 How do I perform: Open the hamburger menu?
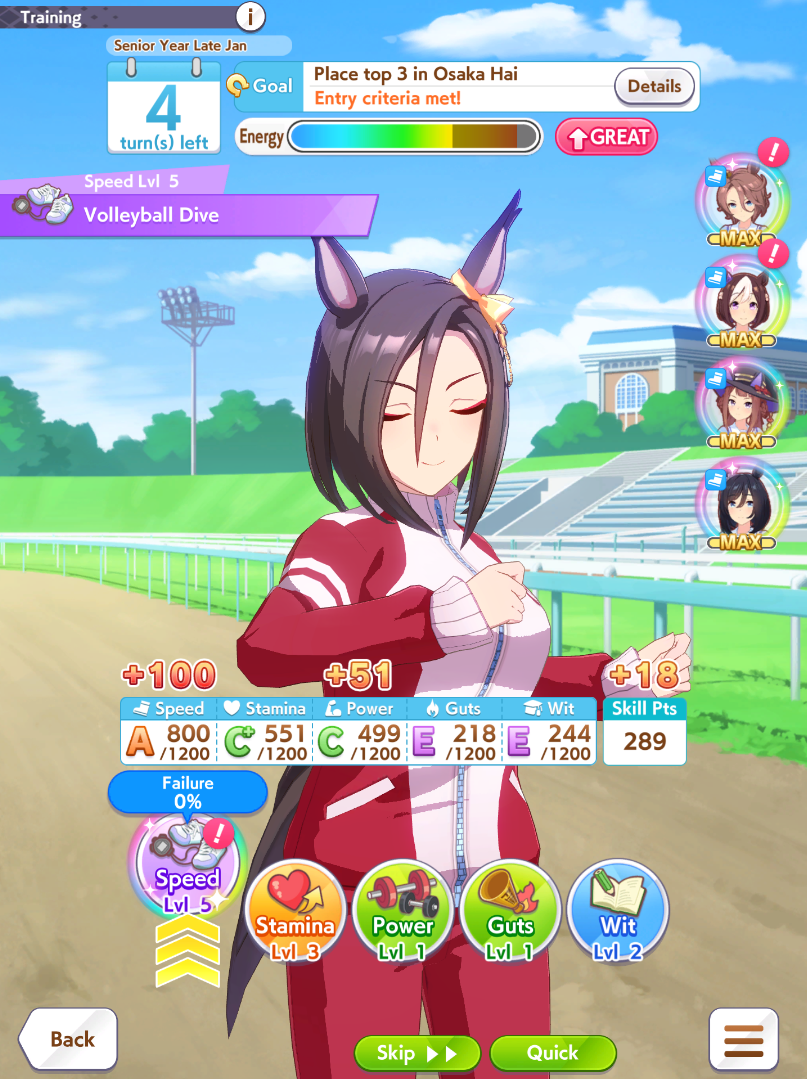click(x=743, y=1039)
